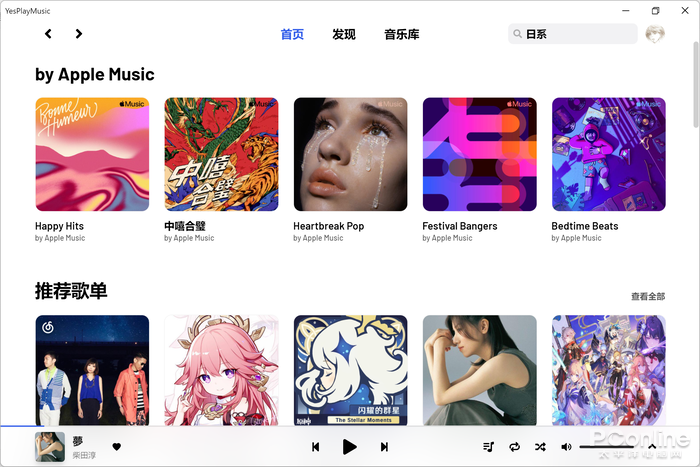700x467 pixels.
Task: Open the Festival Bangers playlist
Action: (x=479, y=154)
